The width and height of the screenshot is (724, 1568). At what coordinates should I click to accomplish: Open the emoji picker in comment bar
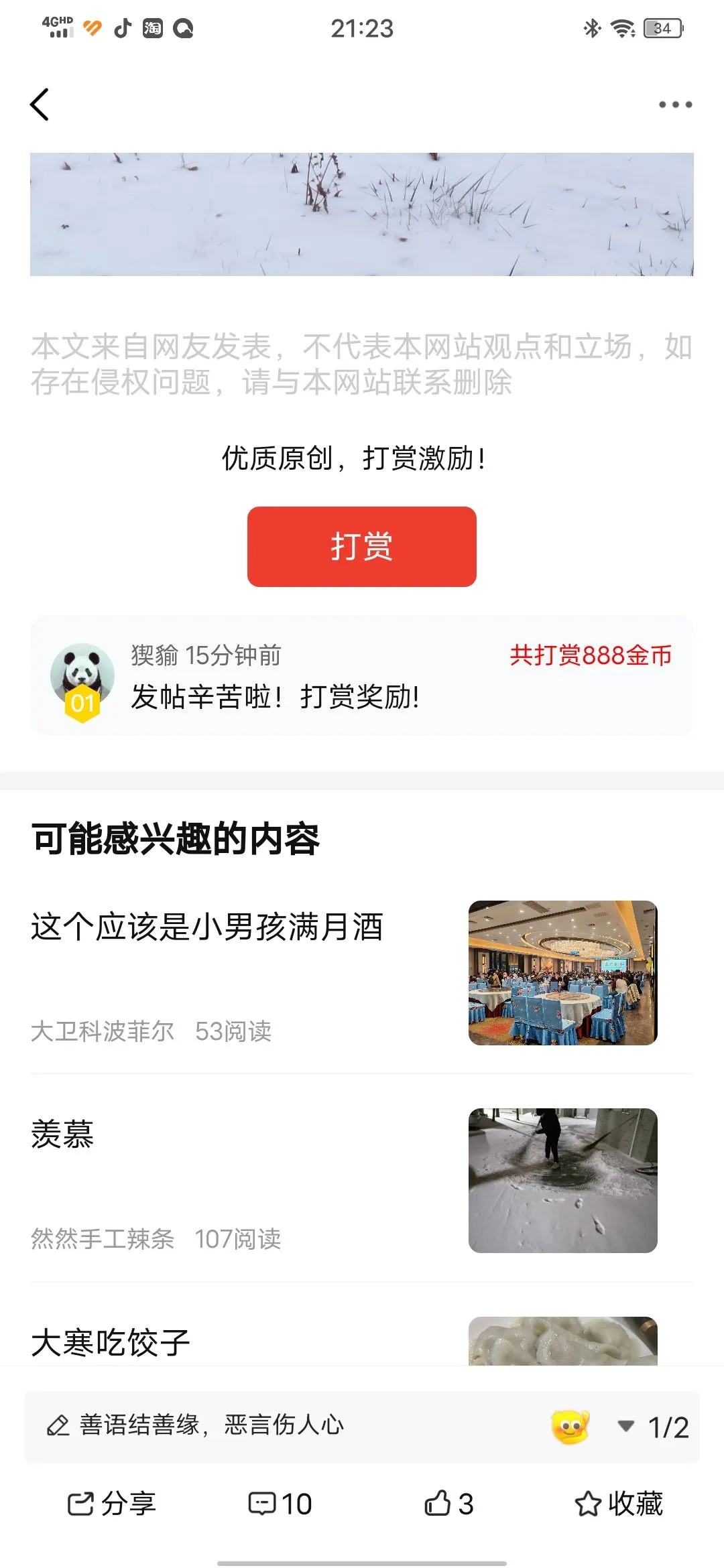point(570,1426)
